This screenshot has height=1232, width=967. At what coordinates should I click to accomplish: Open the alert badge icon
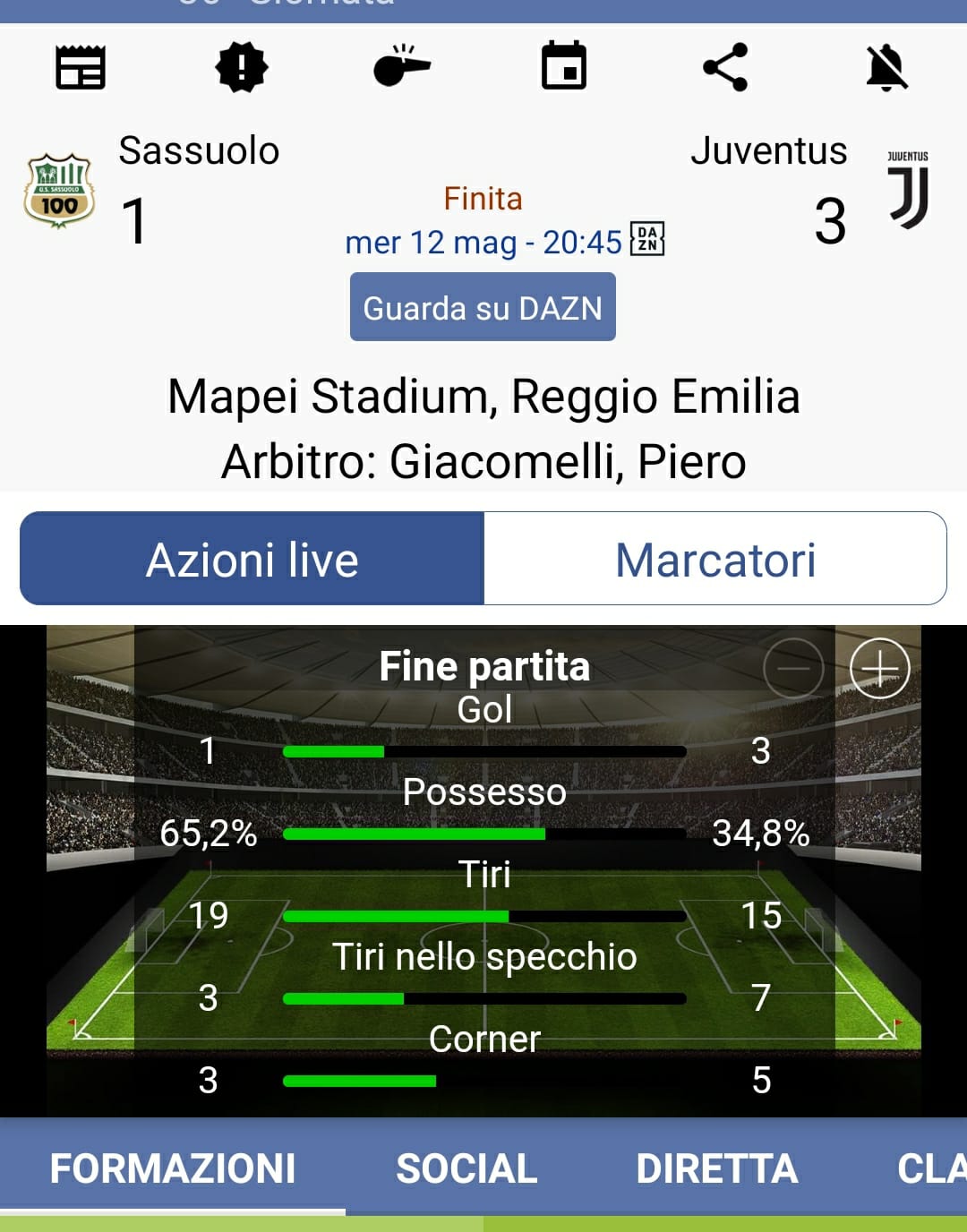click(242, 67)
